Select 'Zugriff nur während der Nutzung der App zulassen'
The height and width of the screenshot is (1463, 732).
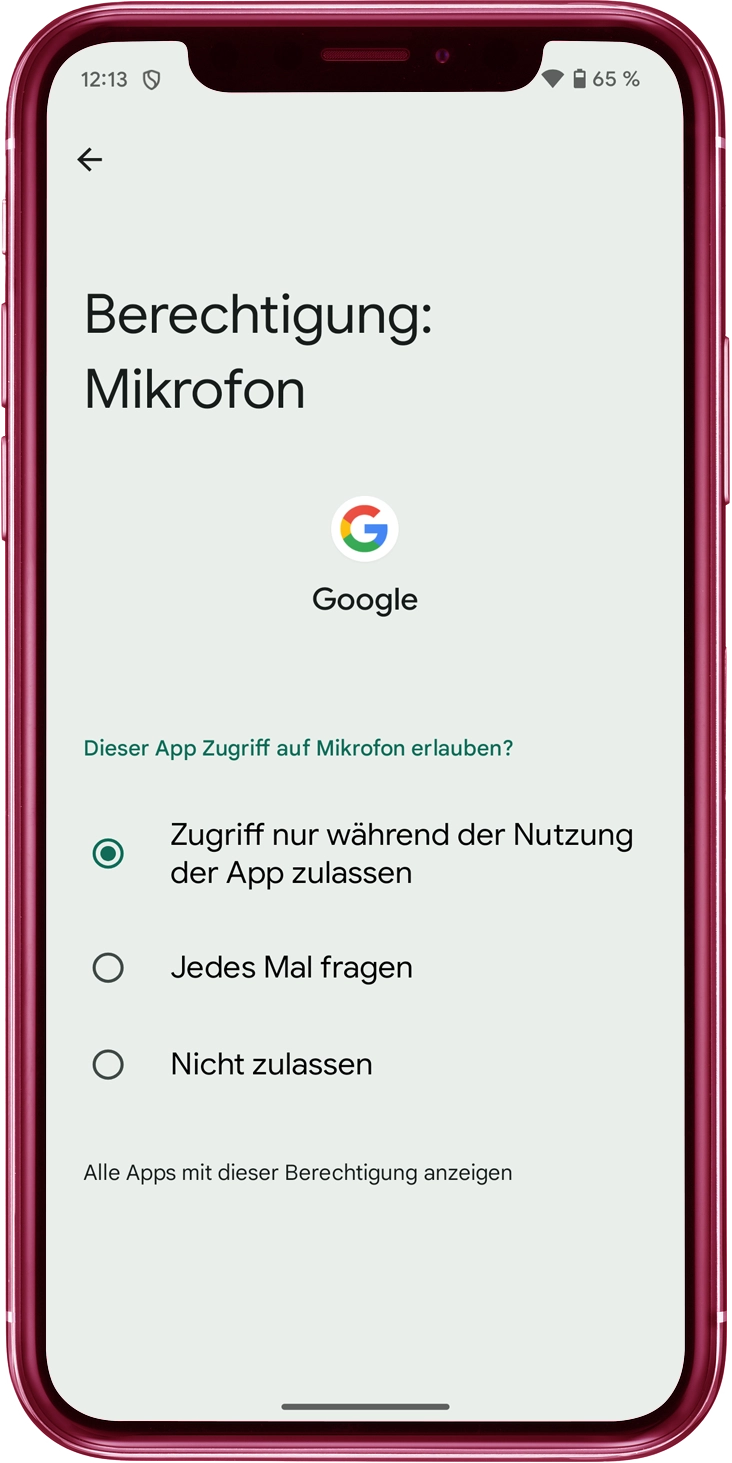[108, 854]
